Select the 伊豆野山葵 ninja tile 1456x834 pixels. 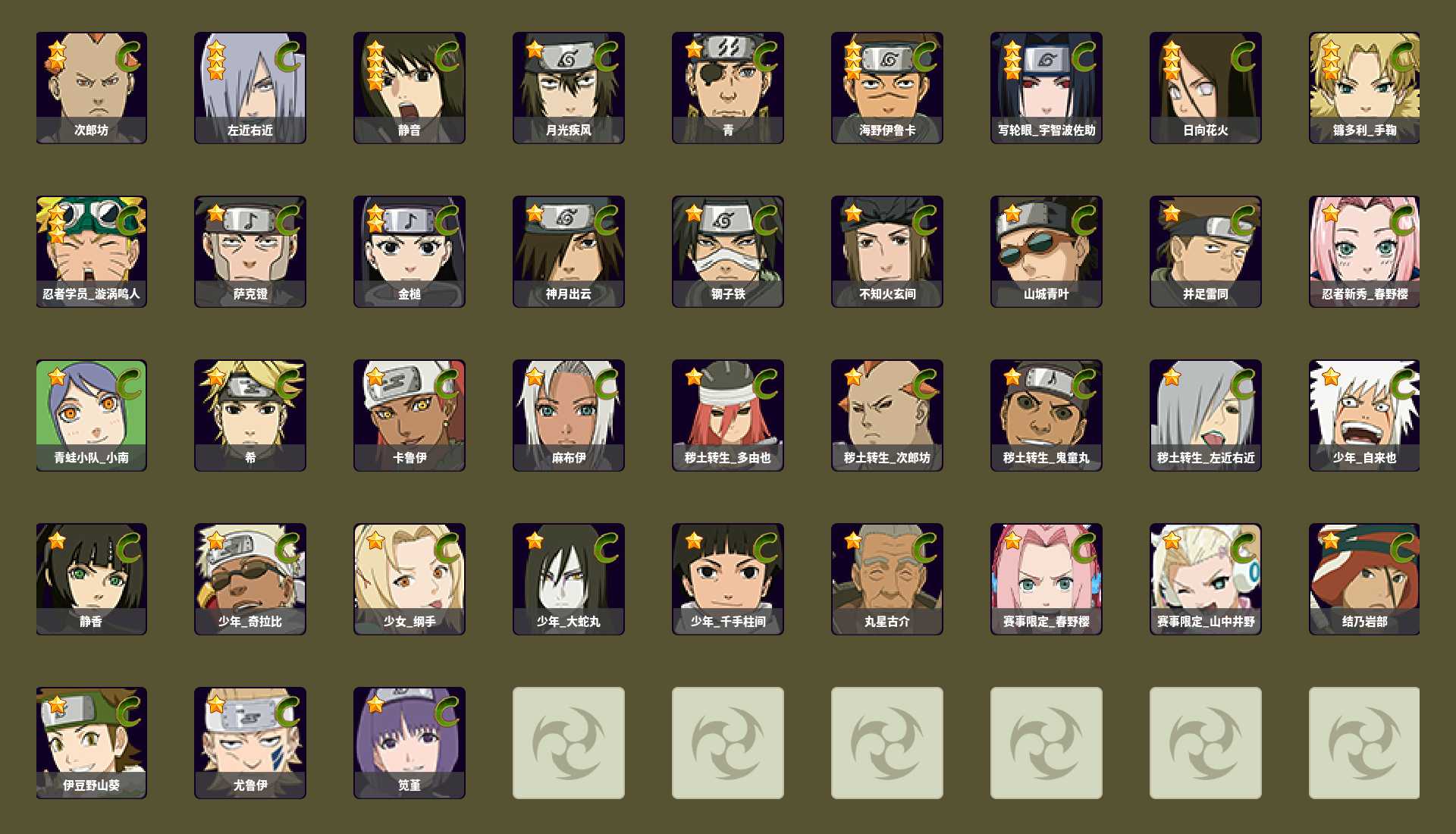click(x=91, y=742)
